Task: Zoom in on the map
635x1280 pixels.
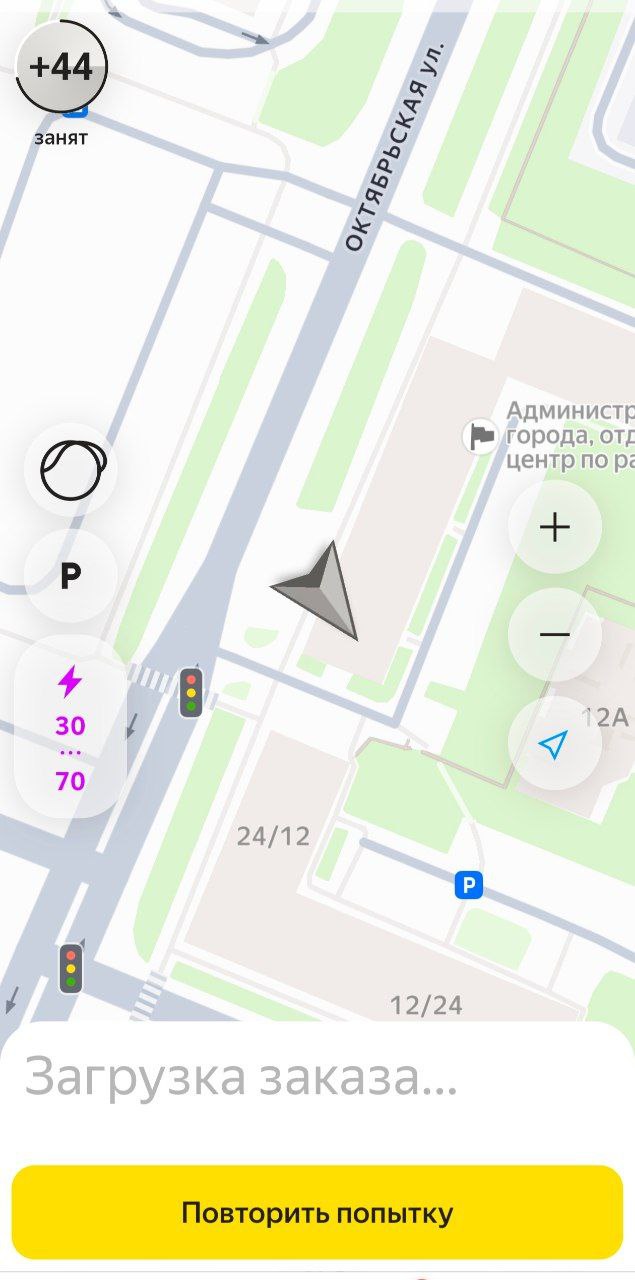Action: (x=555, y=527)
